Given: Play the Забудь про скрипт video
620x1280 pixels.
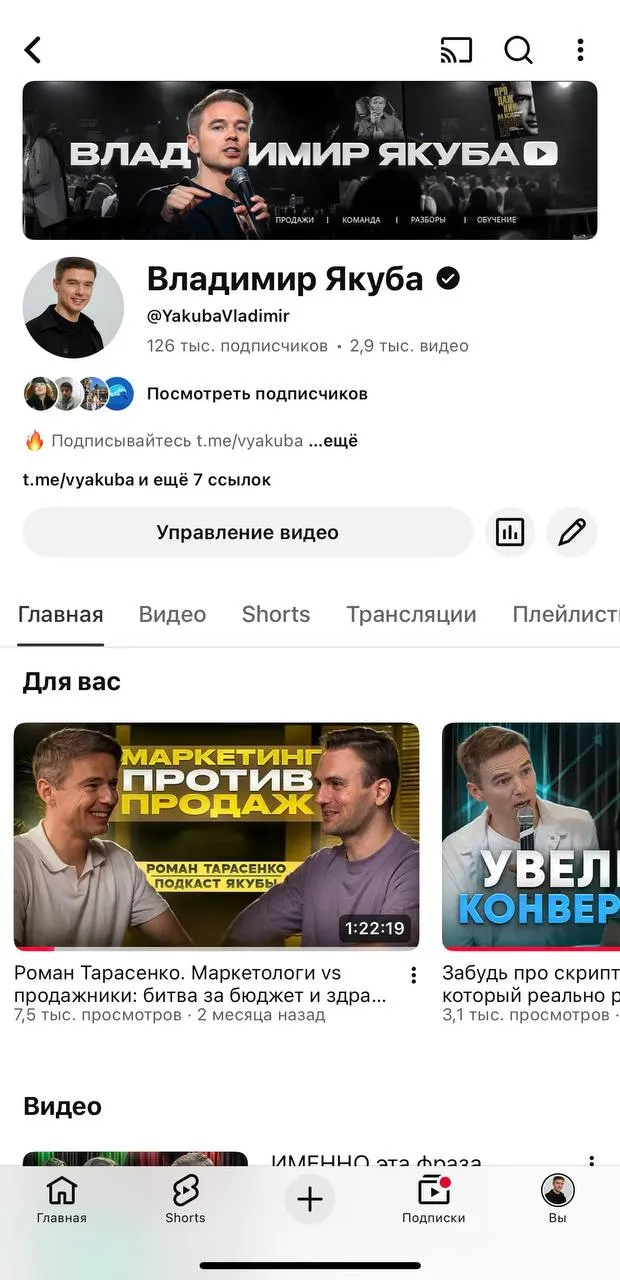Looking at the screenshot, I should pos(531,836).
